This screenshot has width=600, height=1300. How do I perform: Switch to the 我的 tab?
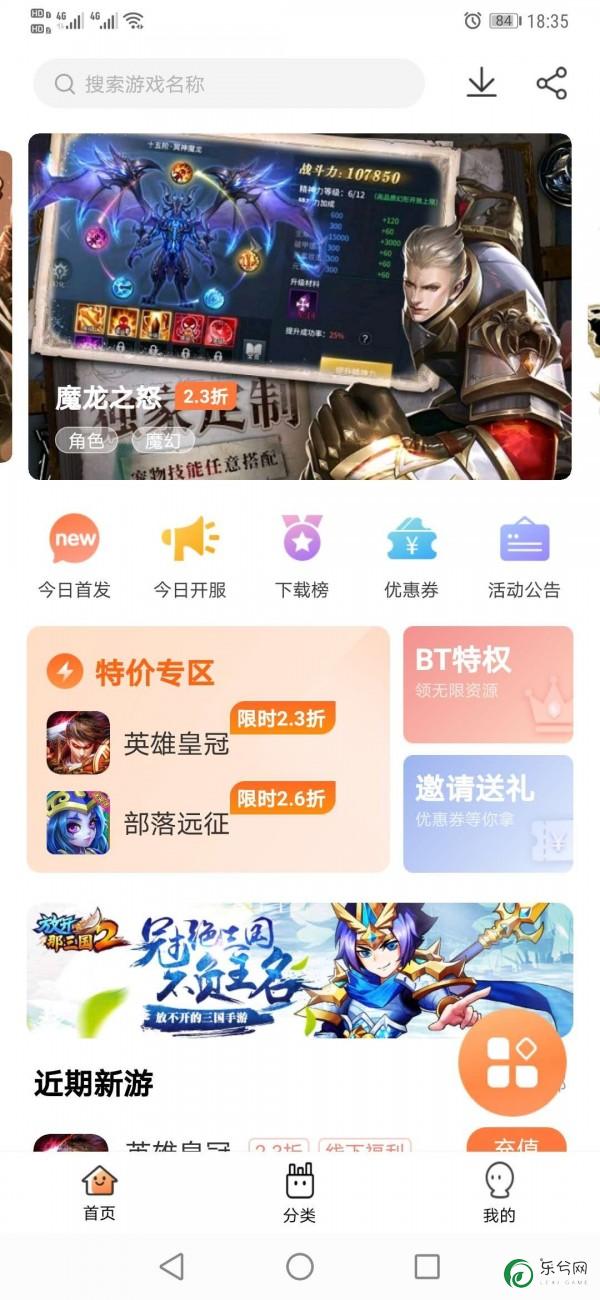coord(499,1193)
